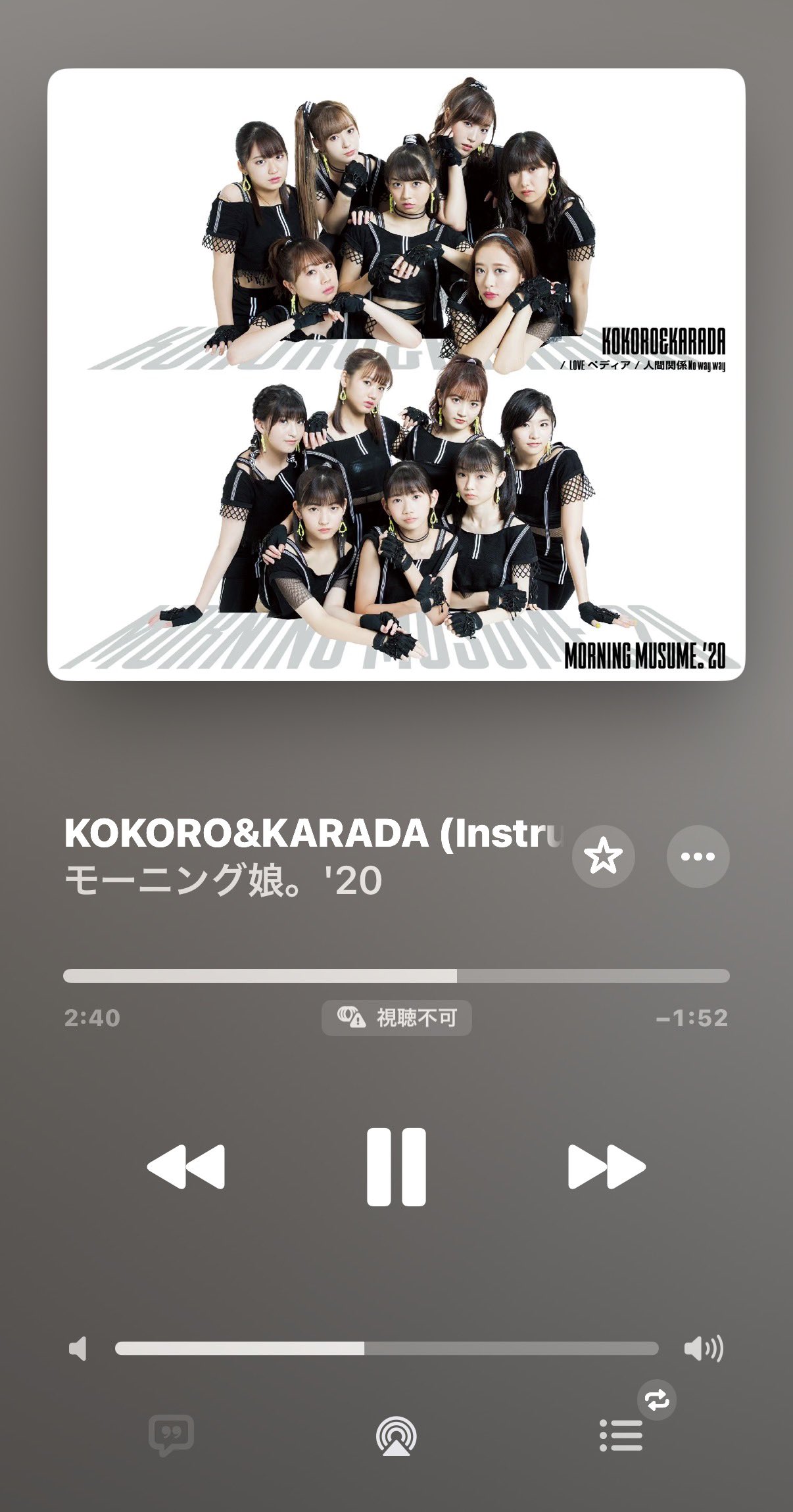Image resolution: width=793 pixels, height=1512 pixels.
Task: Open AirPlay output options
Action: [396, 1436]
